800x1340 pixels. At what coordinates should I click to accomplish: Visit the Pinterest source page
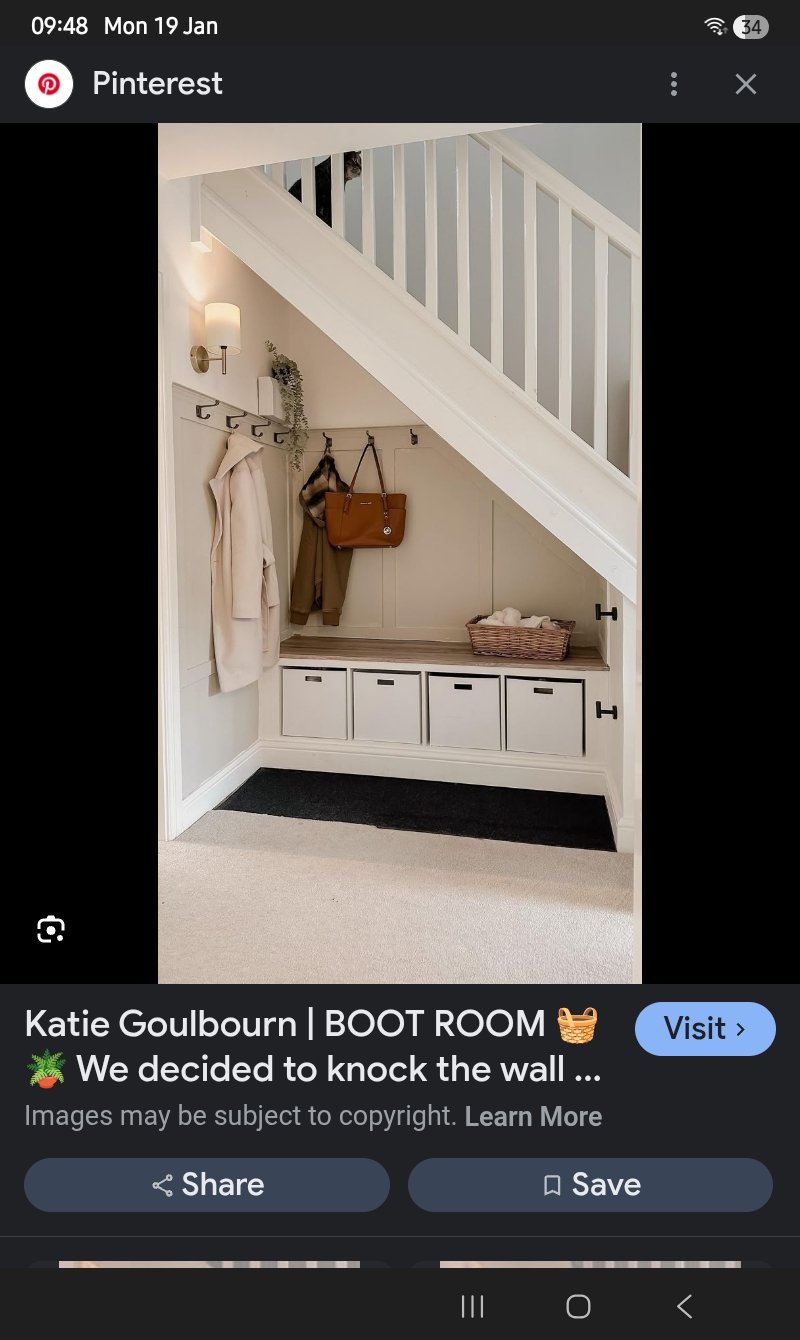pos(705,1029)
